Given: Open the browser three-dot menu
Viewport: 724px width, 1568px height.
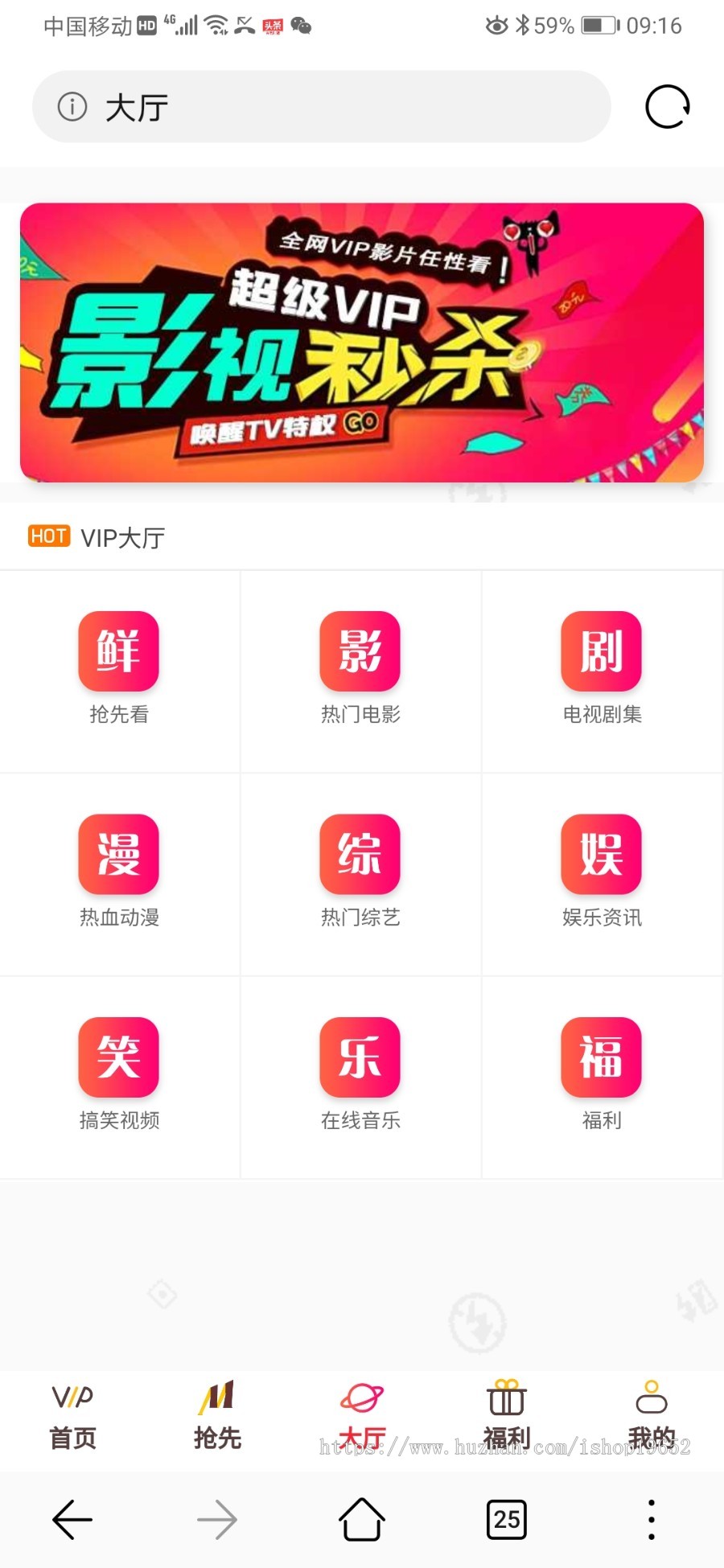Looking at the screenshot, I should tap(651, 1519).
